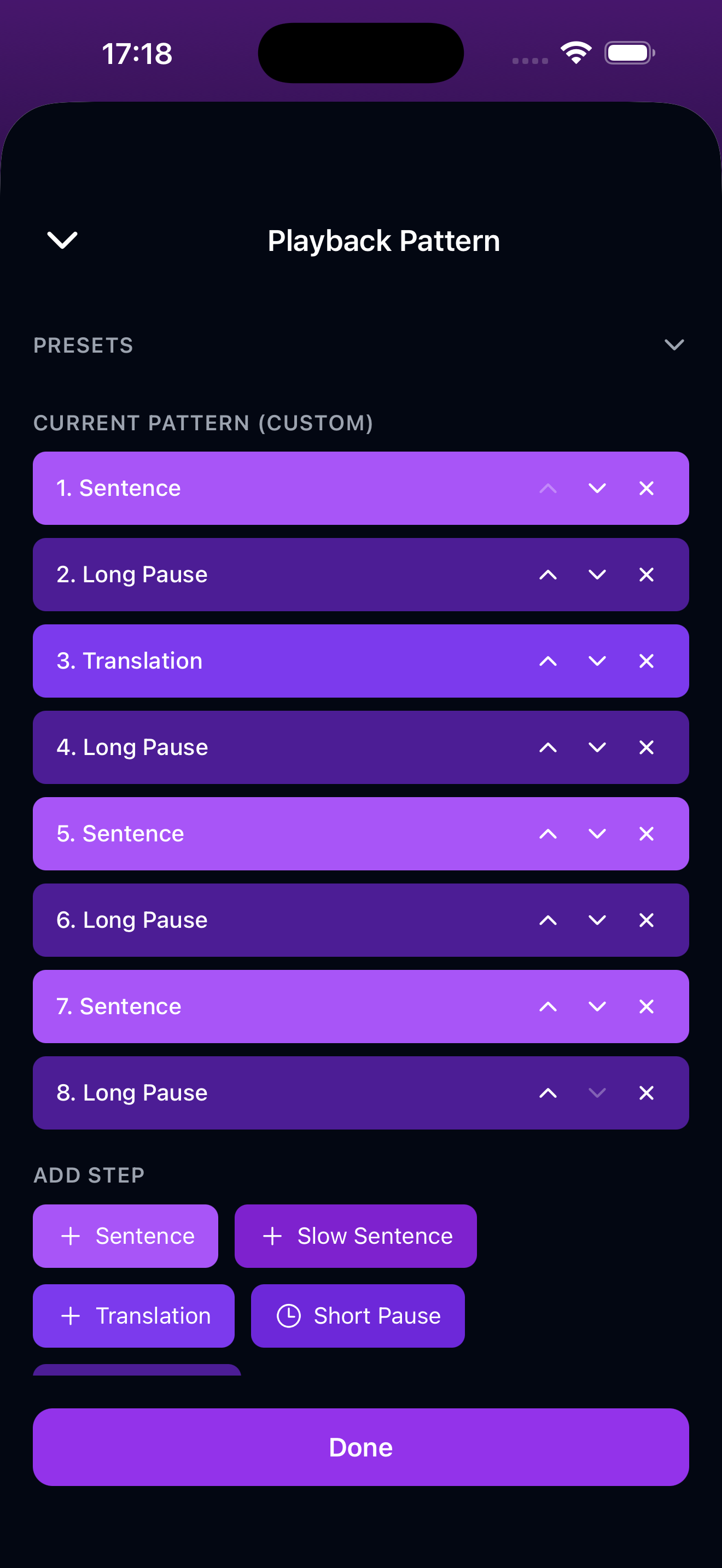Delete the "8. Long Pause" step

[x=647, y=1092]
